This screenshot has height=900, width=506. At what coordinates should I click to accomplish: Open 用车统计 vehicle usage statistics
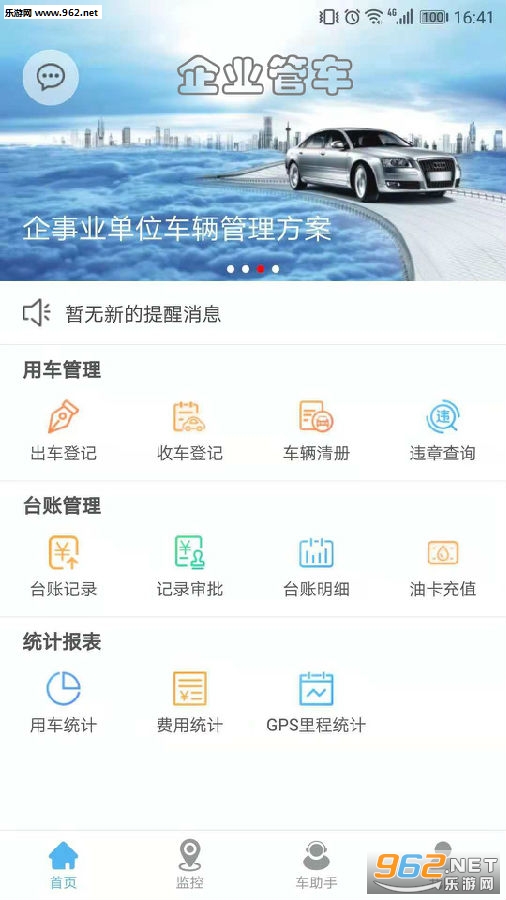(63, 702)
